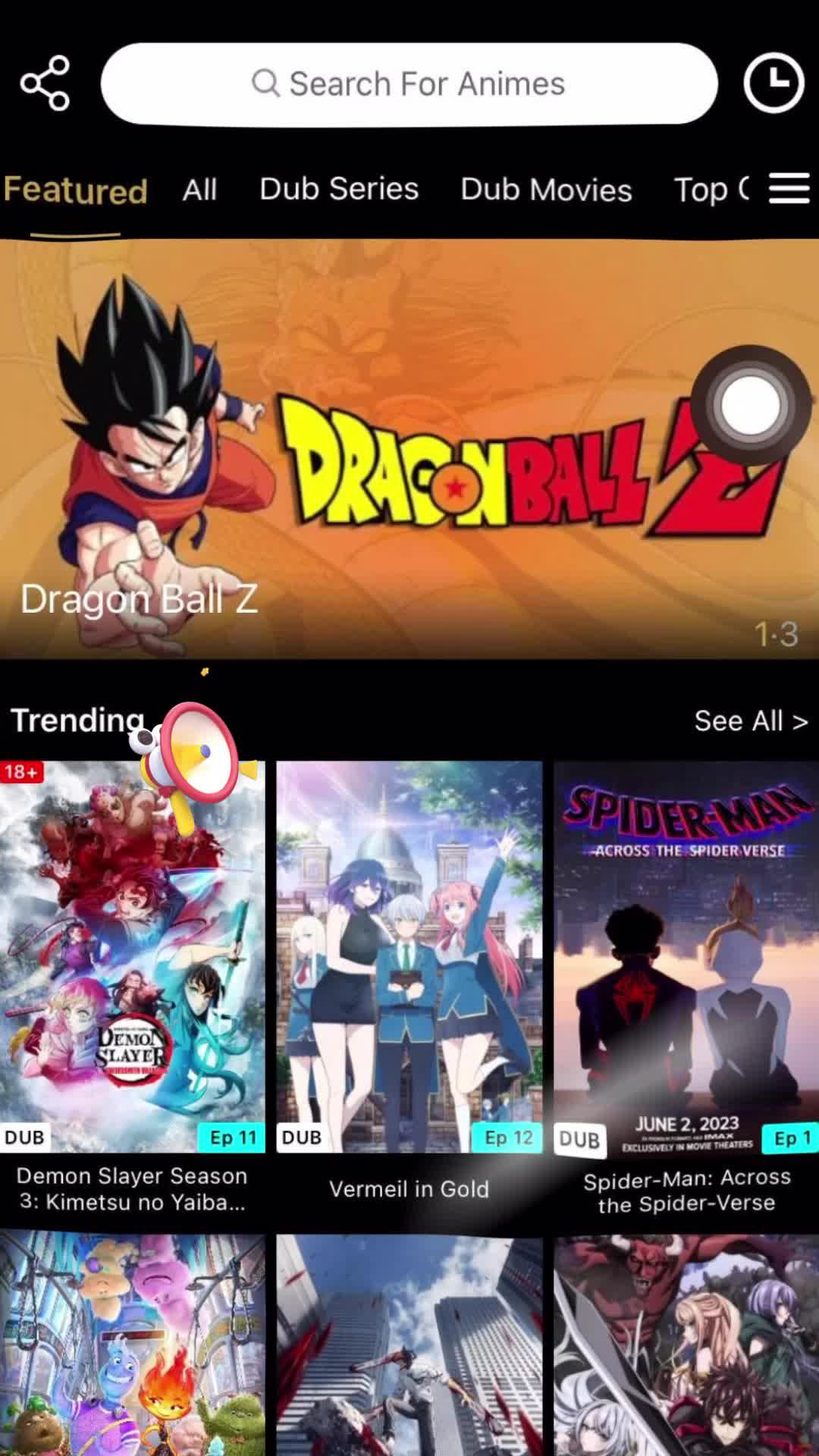Open watch history clock icon
Image resolution: width=819 pixels, height=1456 pixels.
click(x=773, y=83)
